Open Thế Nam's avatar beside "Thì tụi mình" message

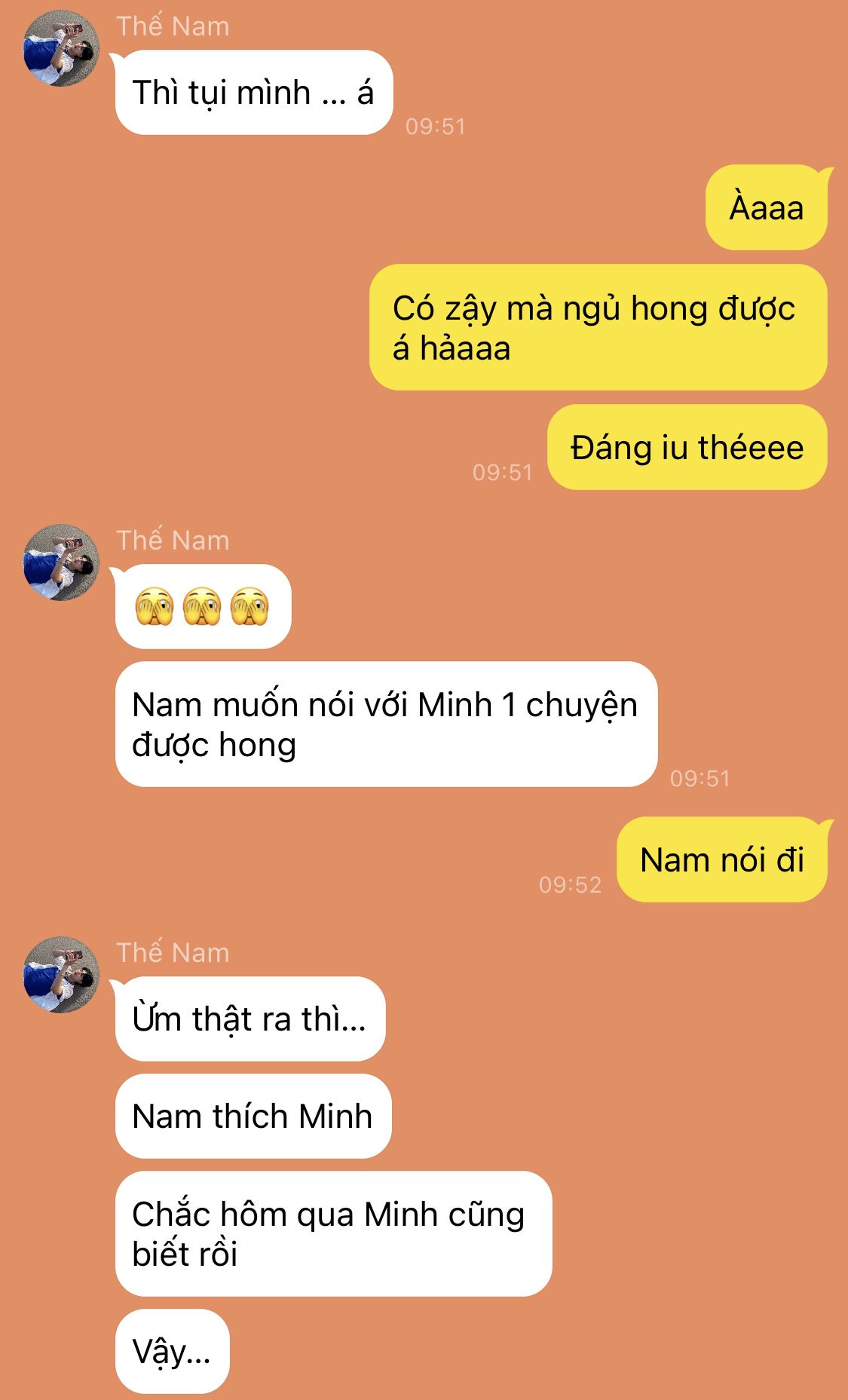61,48
